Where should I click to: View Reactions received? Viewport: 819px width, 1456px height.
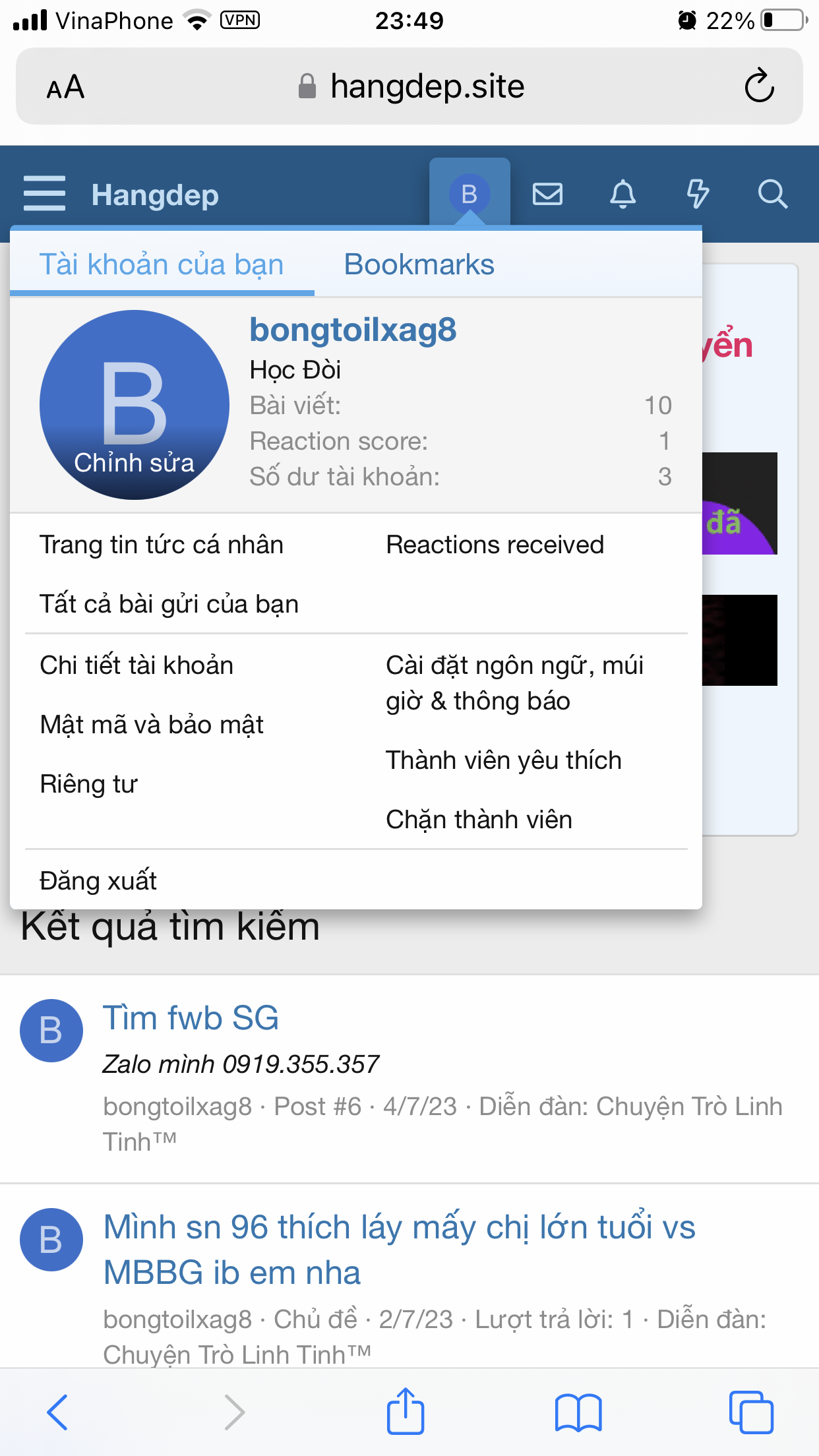495,545
